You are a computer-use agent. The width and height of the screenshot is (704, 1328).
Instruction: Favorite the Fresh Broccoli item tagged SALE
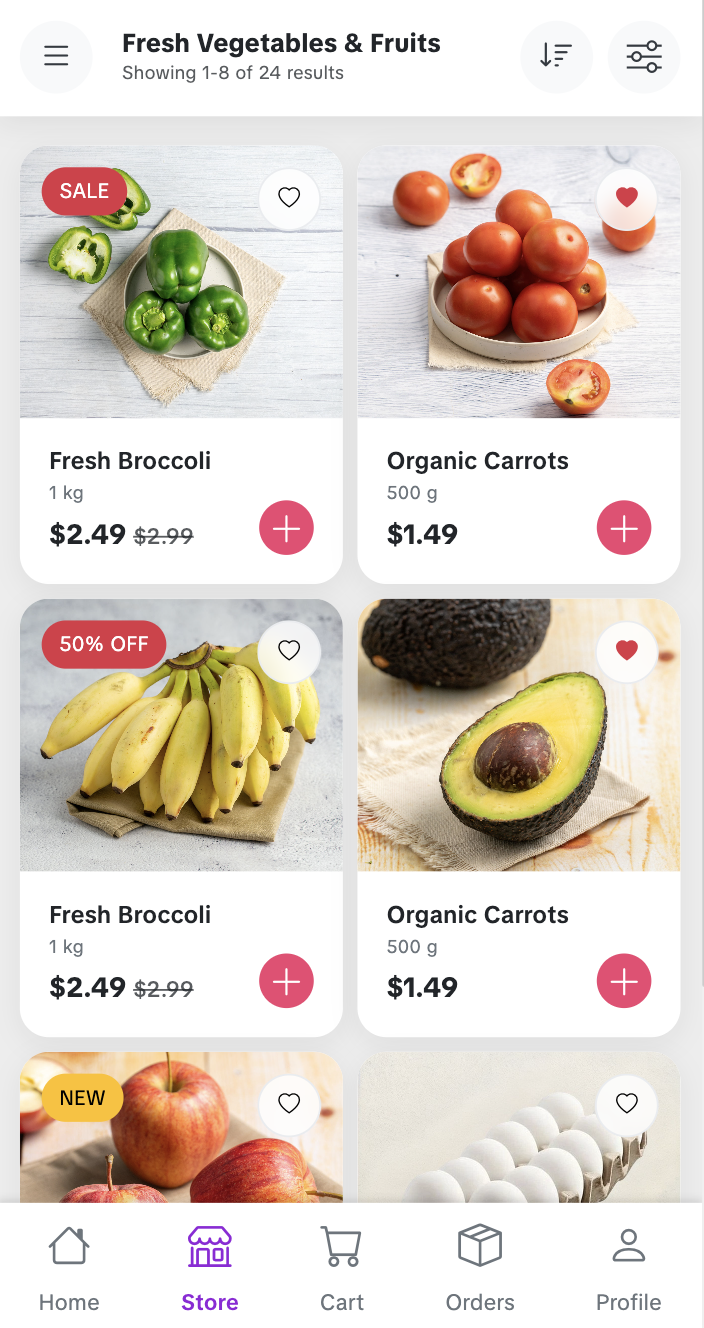[289, 198]
